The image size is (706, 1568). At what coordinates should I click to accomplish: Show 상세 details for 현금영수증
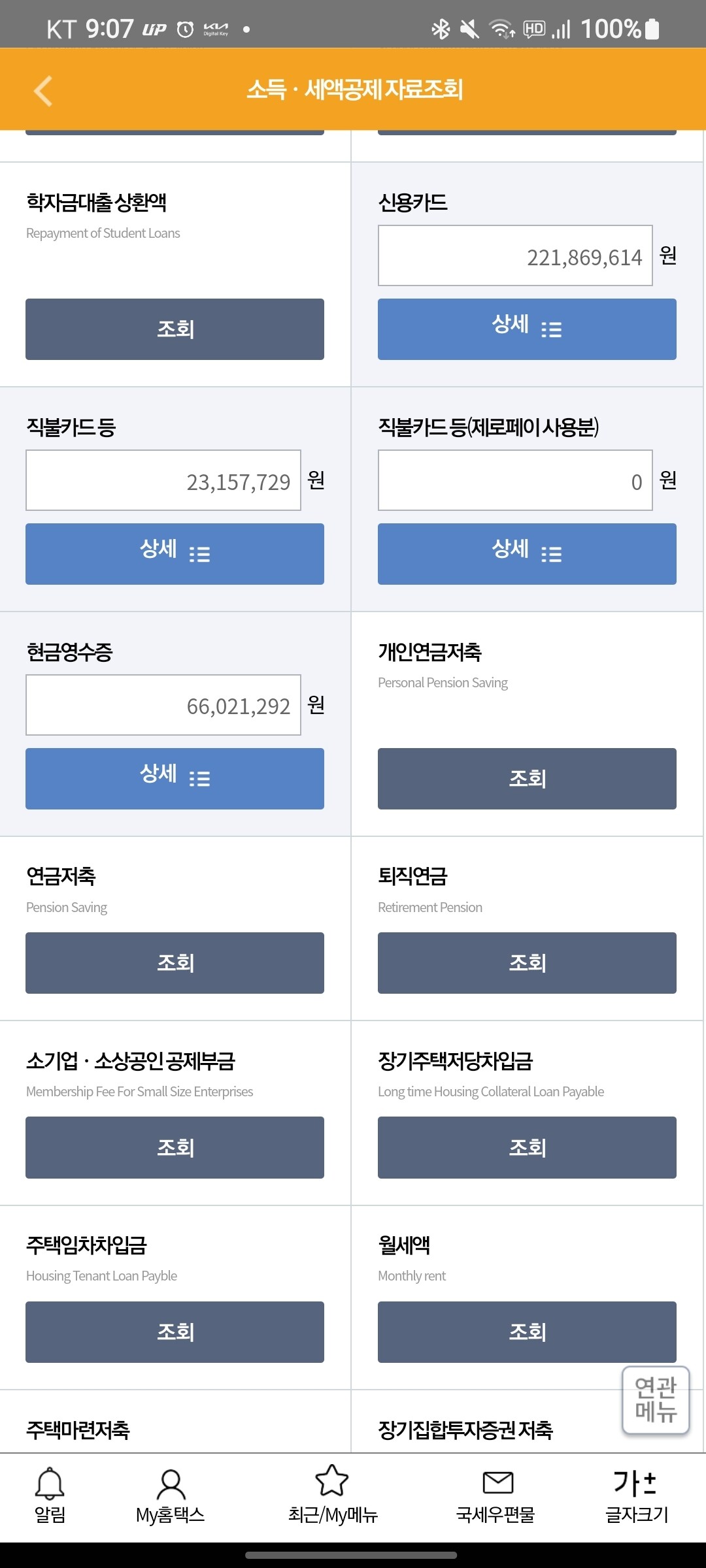click(175, 779)
